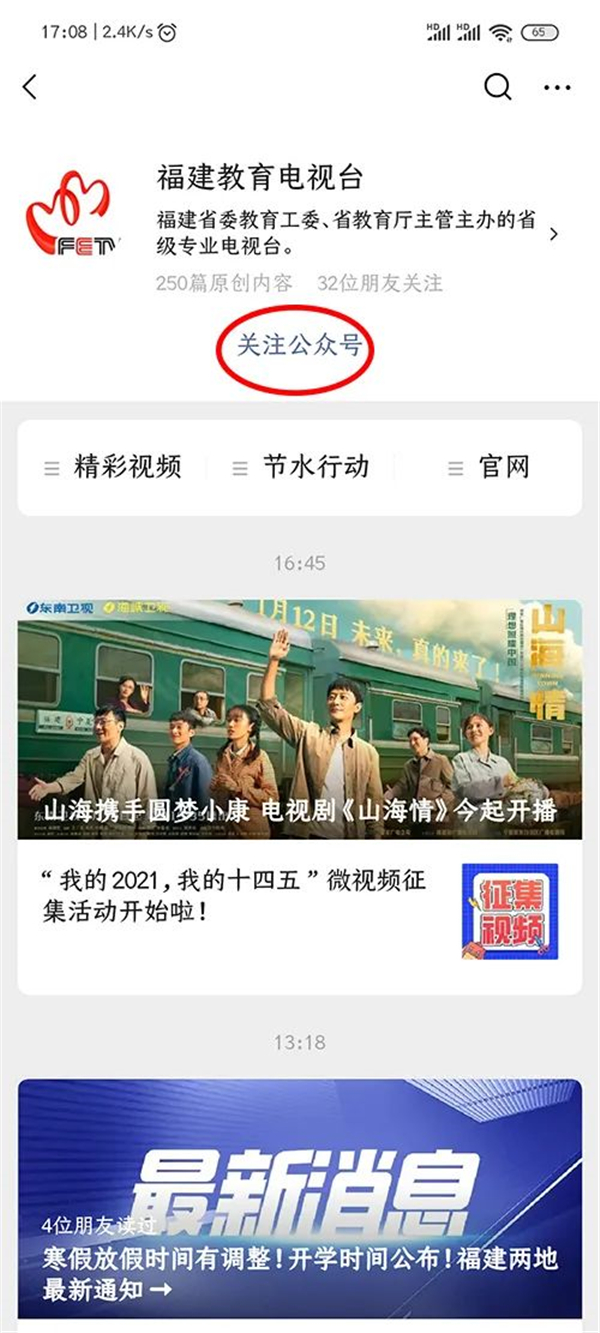This screenshot has height=1333, width=600.
Task: Open the 寒假放假时间有调整 article
Action: [300, 1198]
